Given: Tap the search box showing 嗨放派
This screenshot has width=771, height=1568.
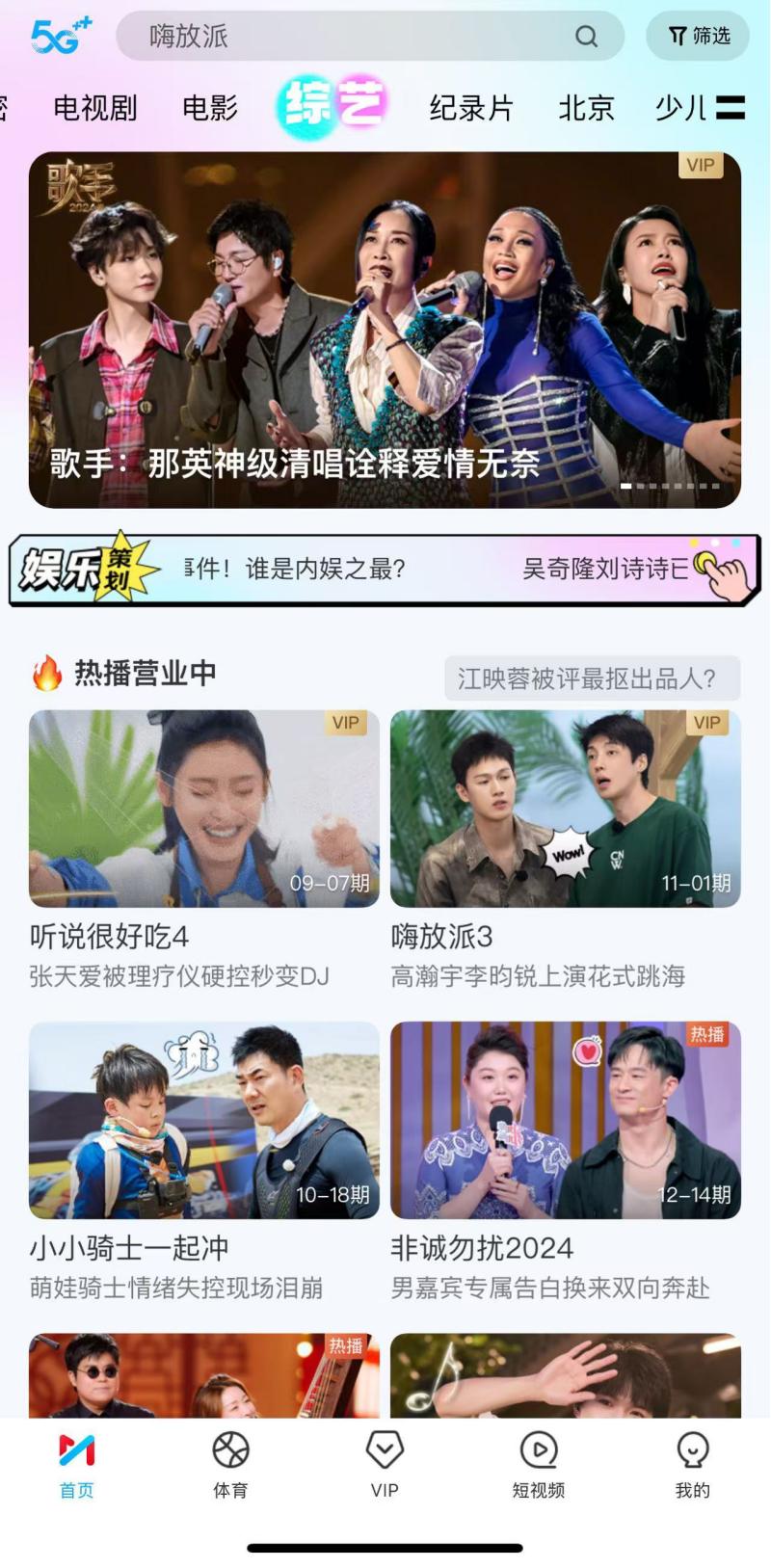Looking at the screenshot, I should [357, 37].
